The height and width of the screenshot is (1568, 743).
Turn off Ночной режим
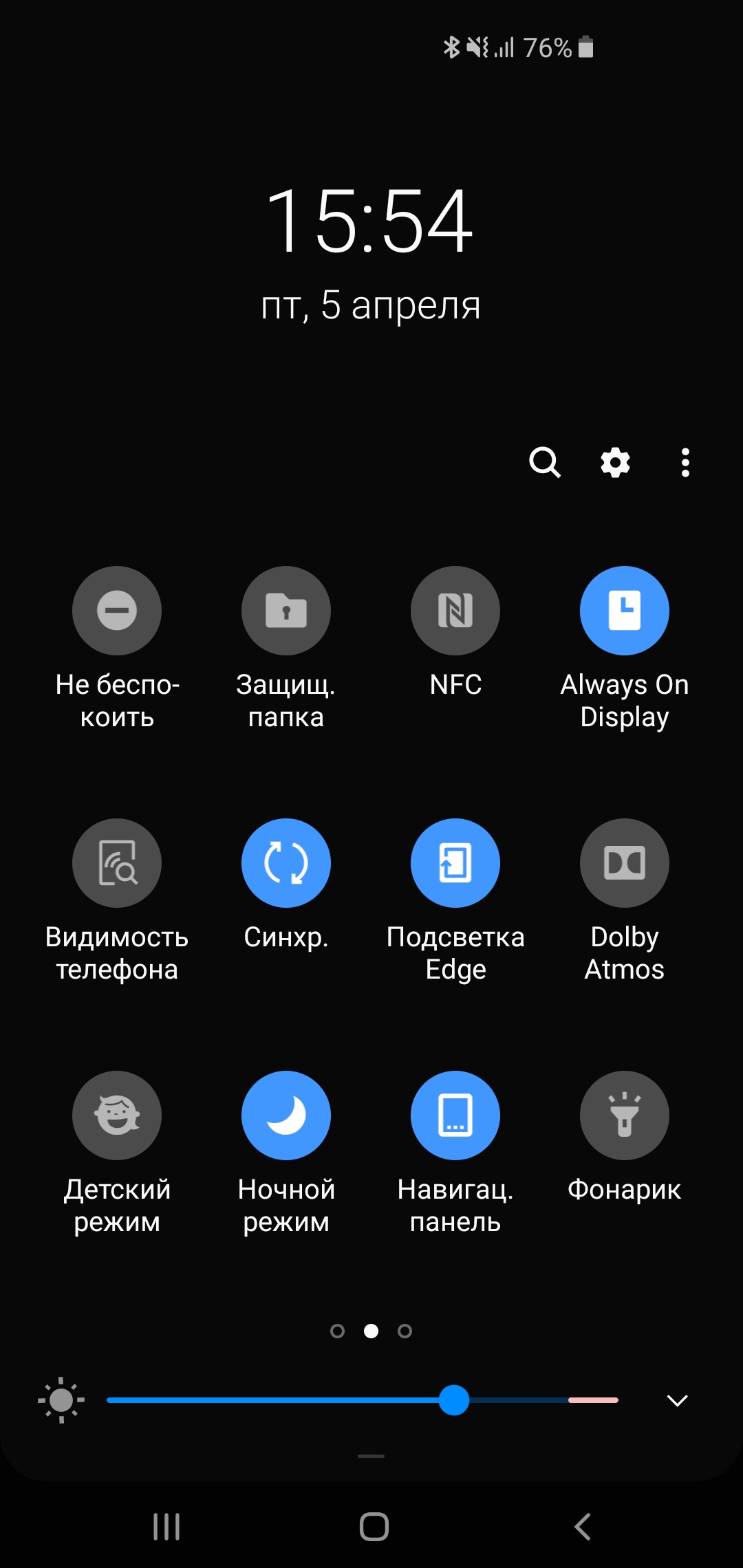click(286, 1115)
